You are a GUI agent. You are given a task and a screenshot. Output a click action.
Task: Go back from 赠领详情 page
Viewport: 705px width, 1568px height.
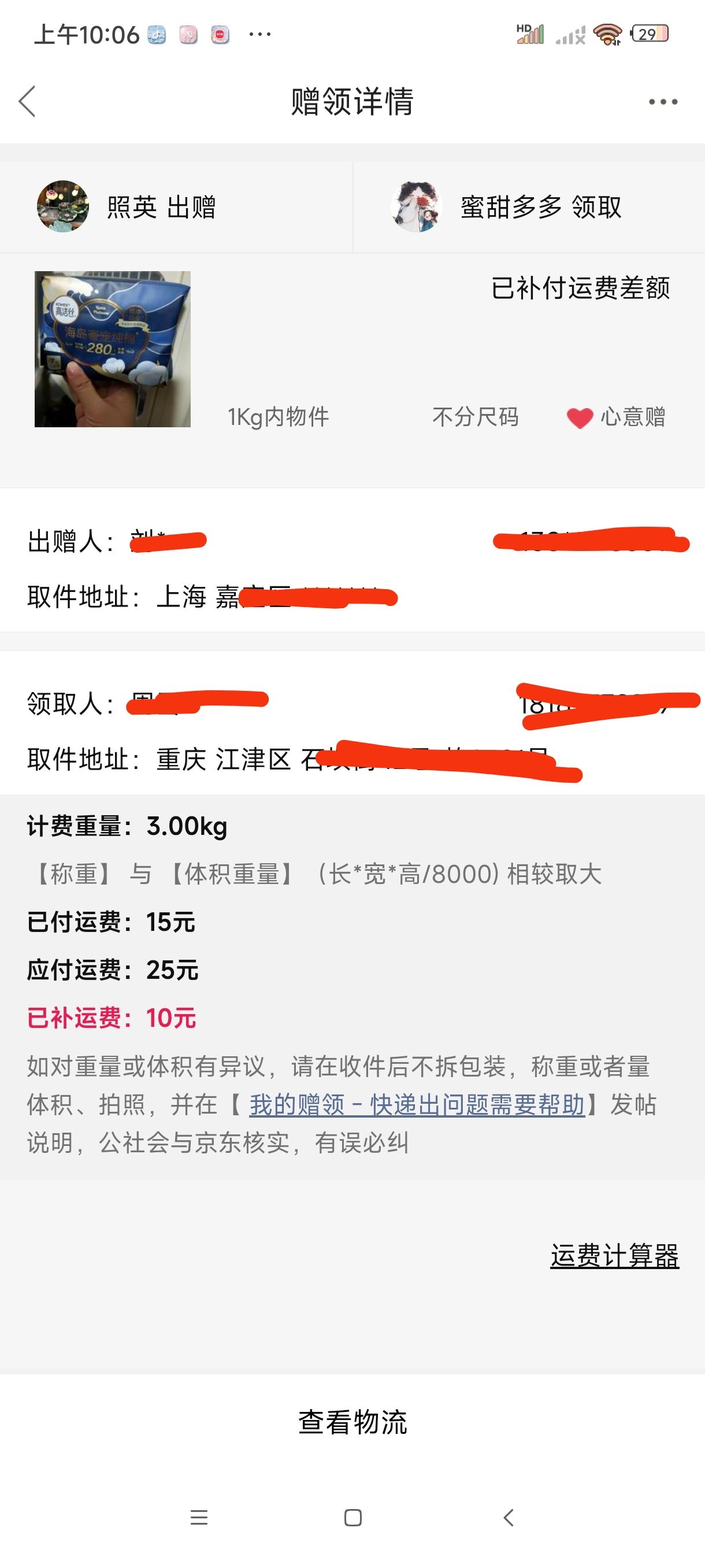coord(27,101)
